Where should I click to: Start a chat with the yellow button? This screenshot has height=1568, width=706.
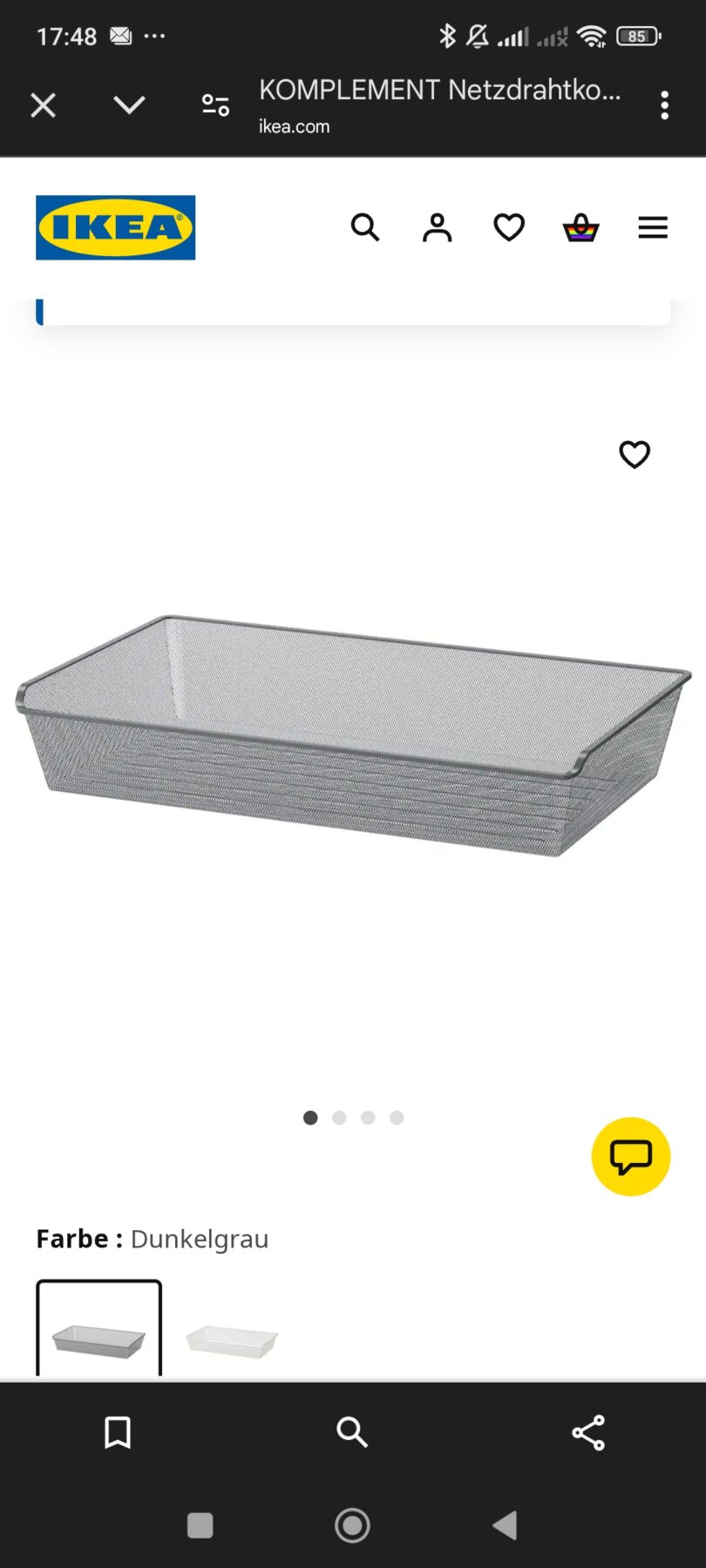tap(631, 1157)
